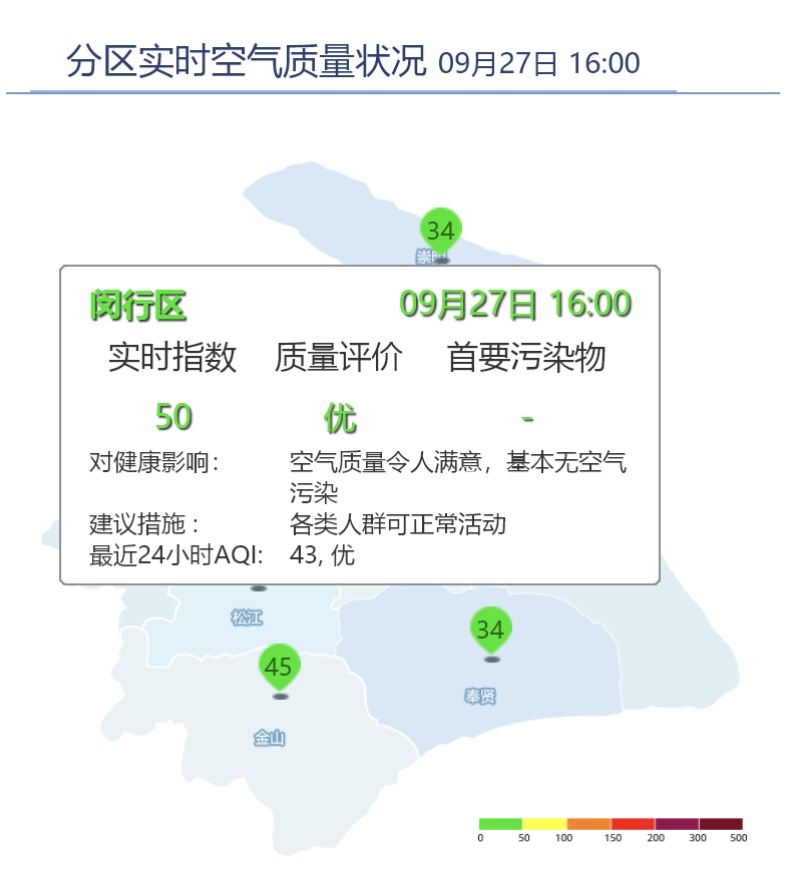
Task: Select the Chongming marker showing AQI 34
Action: [440, 231]
